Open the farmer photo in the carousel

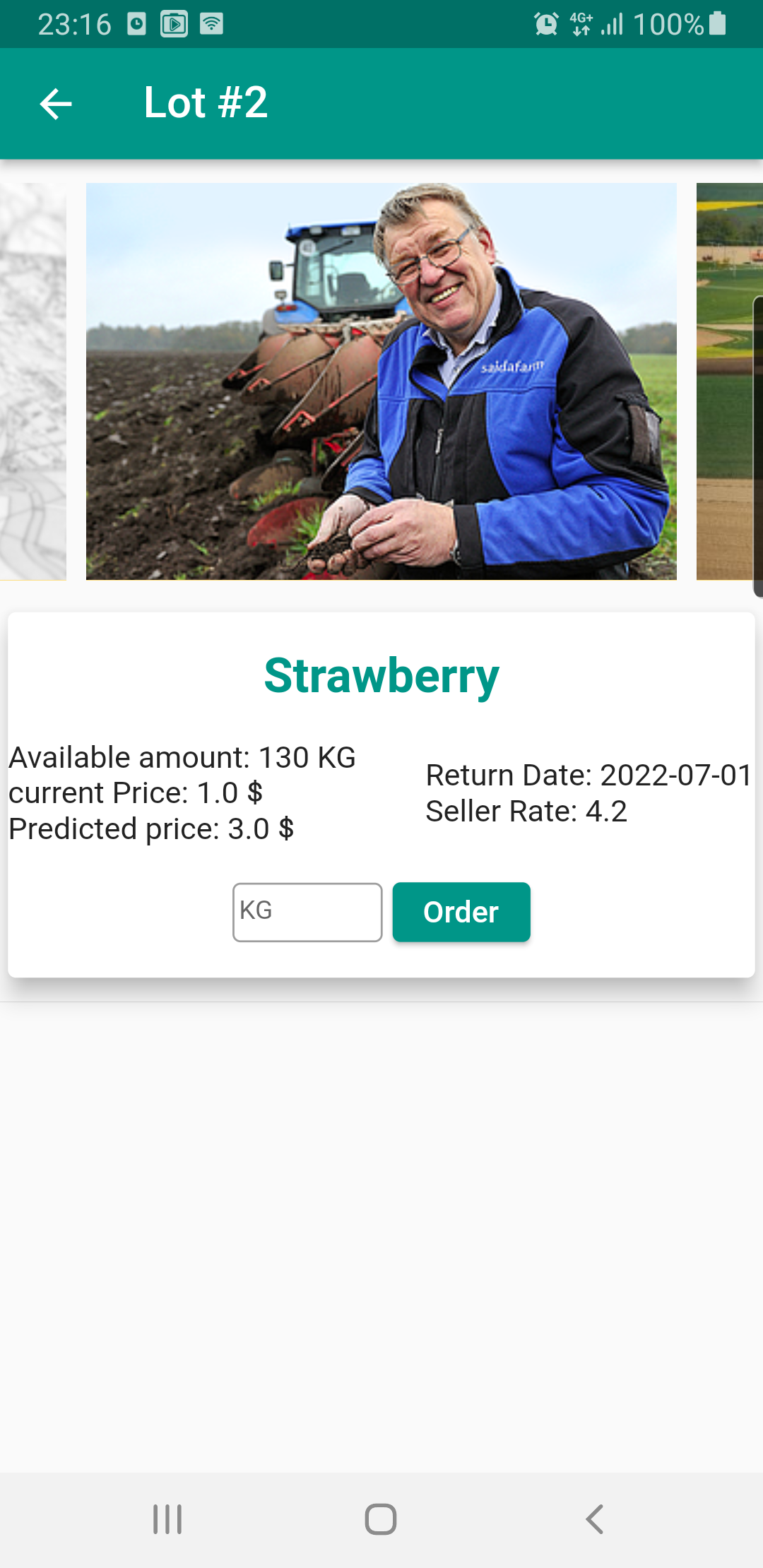[x=381, y=381]
